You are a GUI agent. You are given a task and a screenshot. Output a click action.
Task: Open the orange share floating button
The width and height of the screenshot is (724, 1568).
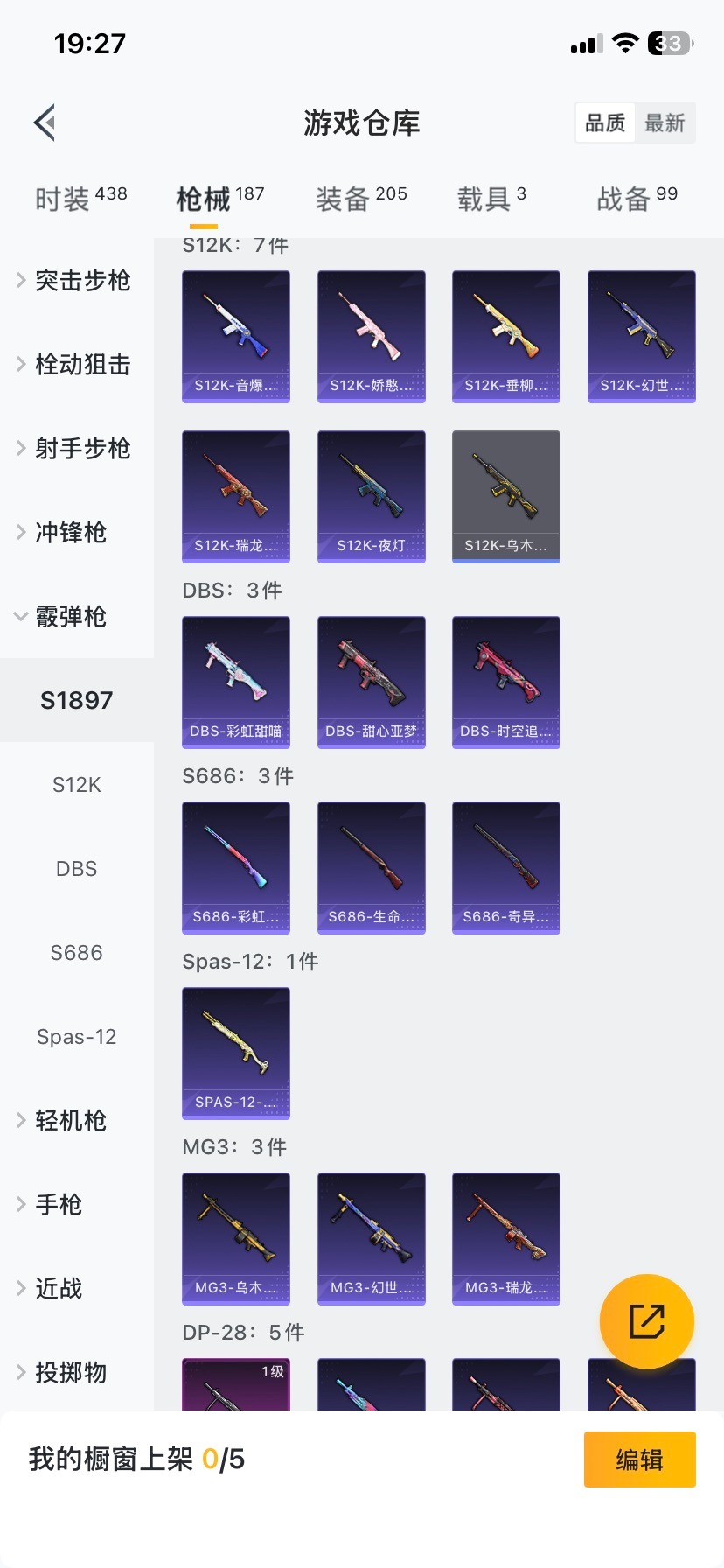pos(645,1320)
